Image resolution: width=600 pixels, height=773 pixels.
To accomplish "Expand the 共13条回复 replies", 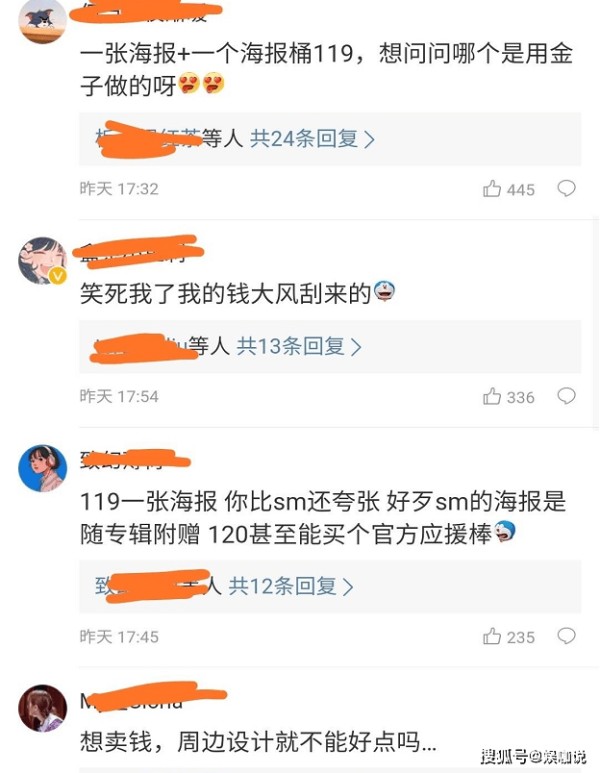I will point(298,347).
